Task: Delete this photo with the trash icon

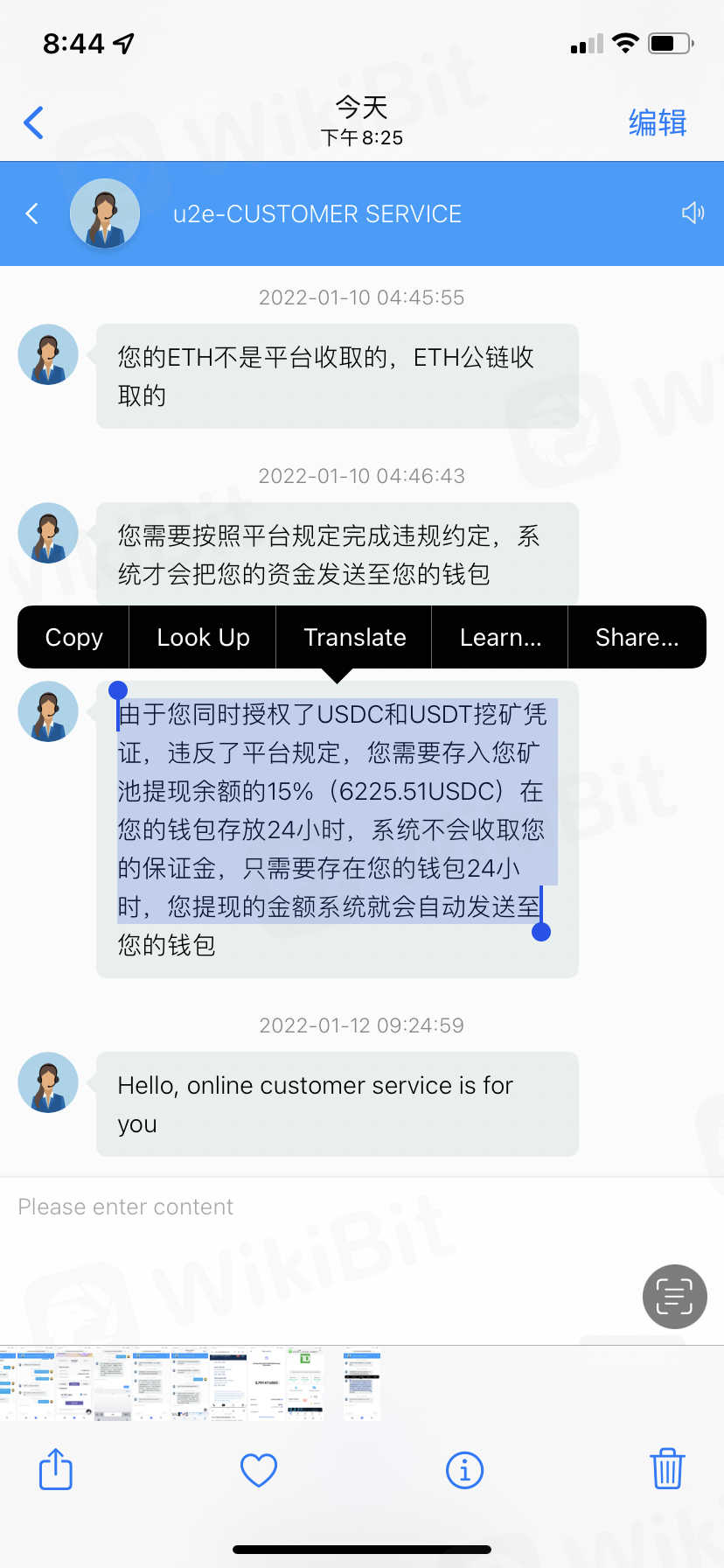Action: 667,1469
